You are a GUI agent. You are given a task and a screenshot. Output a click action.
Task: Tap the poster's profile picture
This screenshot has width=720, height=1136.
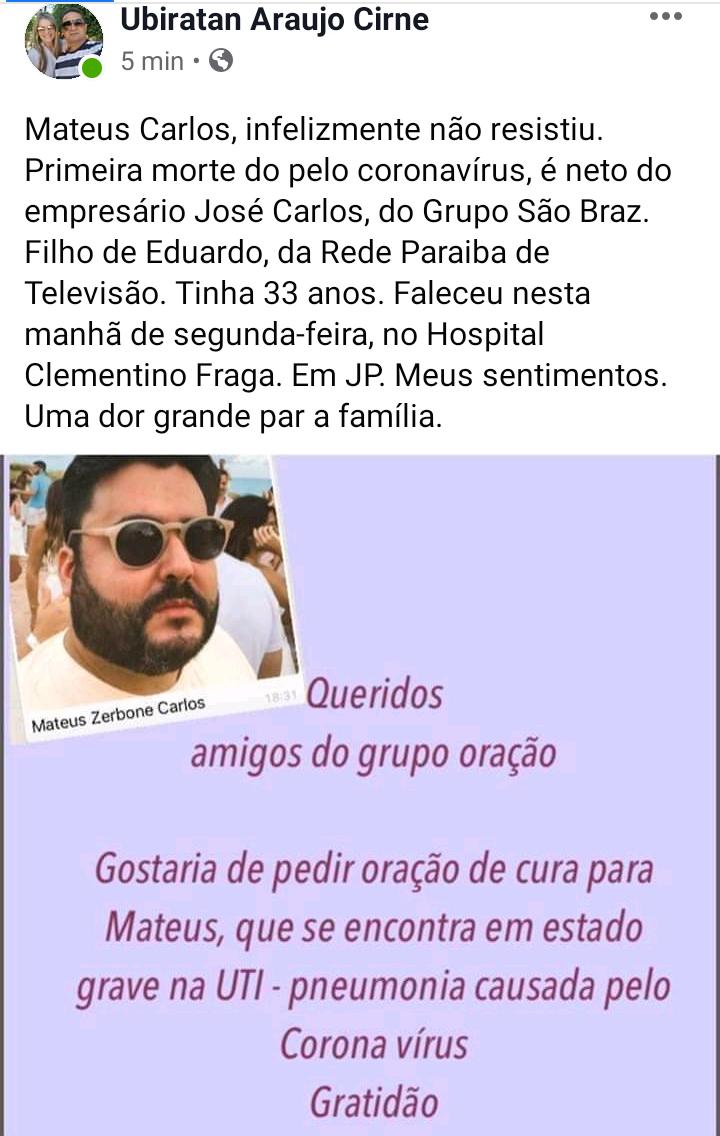(x=63, y=42)
